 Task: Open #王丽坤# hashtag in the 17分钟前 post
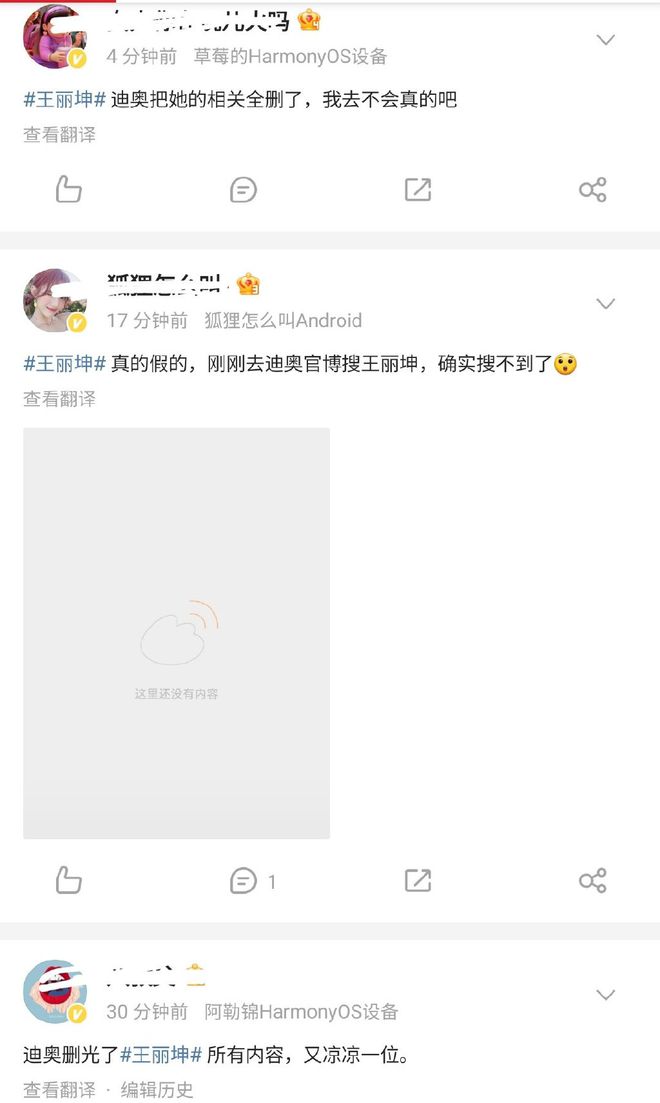click(64, 364)
